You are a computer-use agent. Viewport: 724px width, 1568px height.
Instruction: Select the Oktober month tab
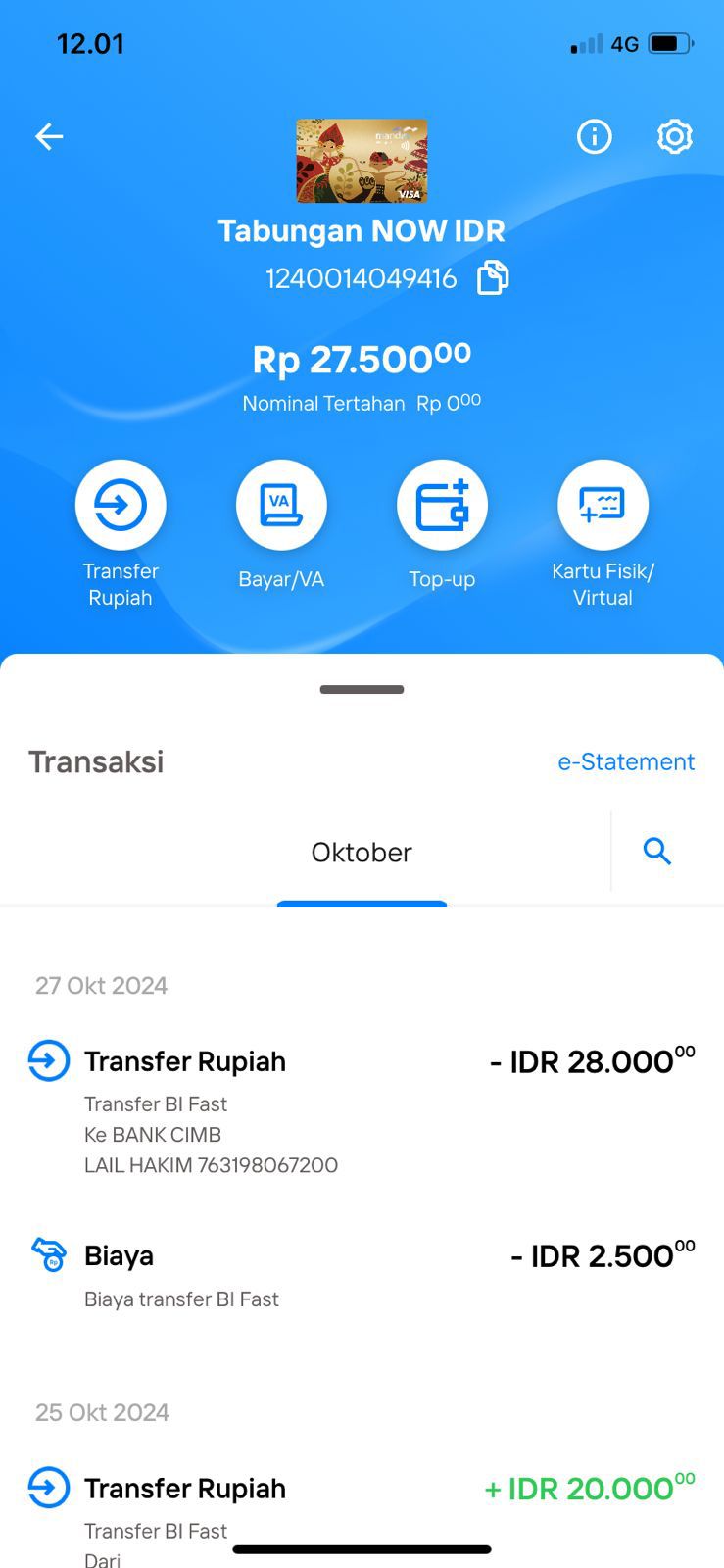click(362, 852)
